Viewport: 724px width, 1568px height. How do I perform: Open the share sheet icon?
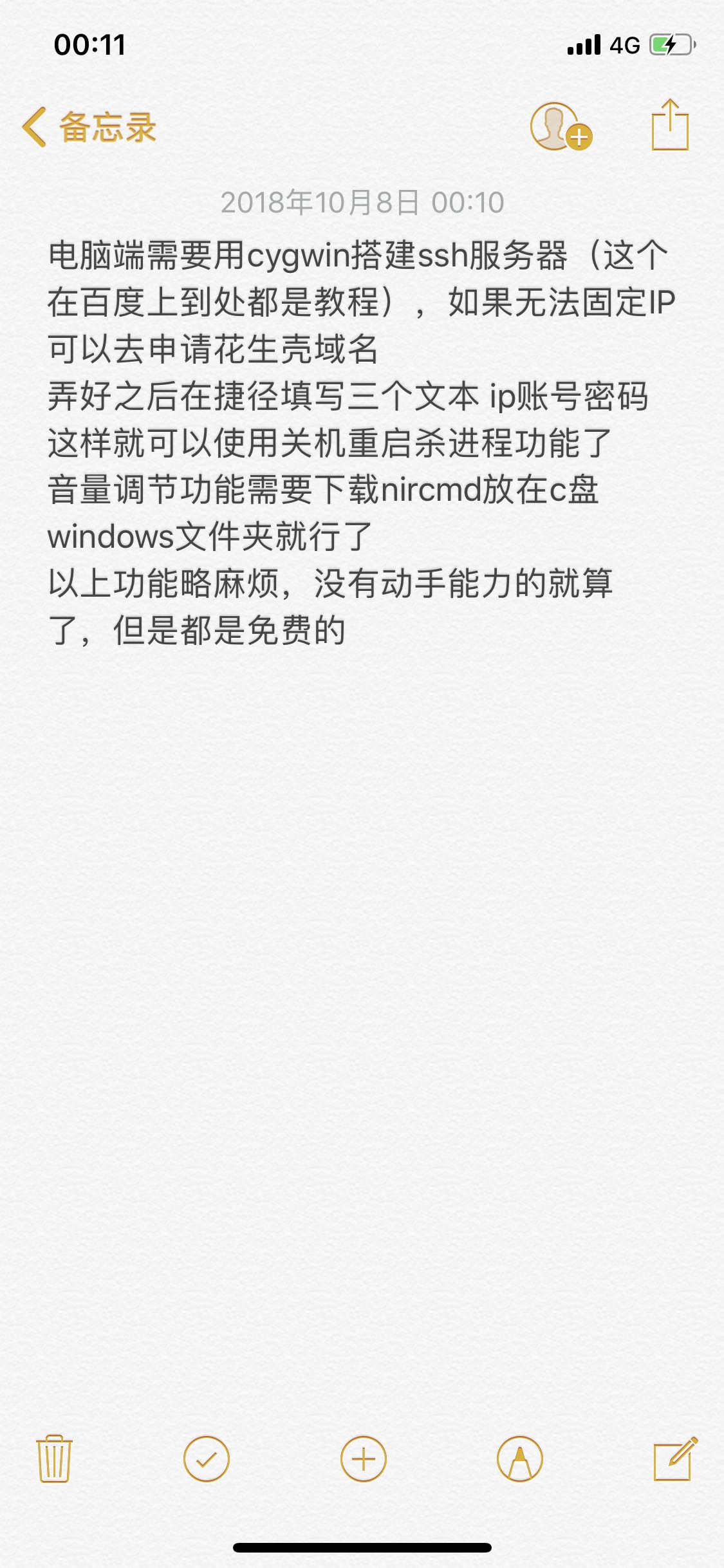pos(670,125)
